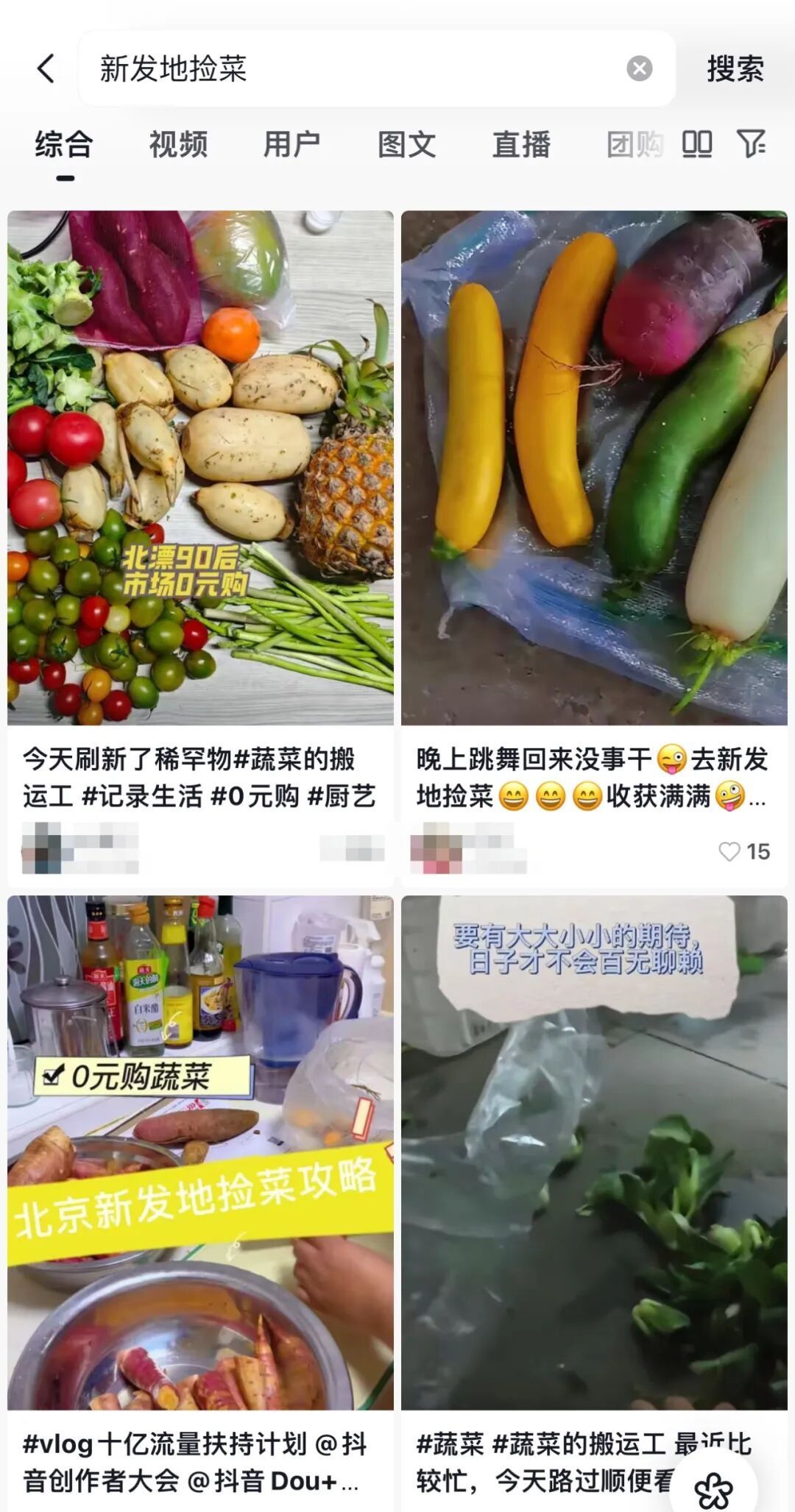Switch to the 视频 tab
Image resolution: width=795 pixels, height=1512 pixels.
pyautogui.click(x=178, y=144)
